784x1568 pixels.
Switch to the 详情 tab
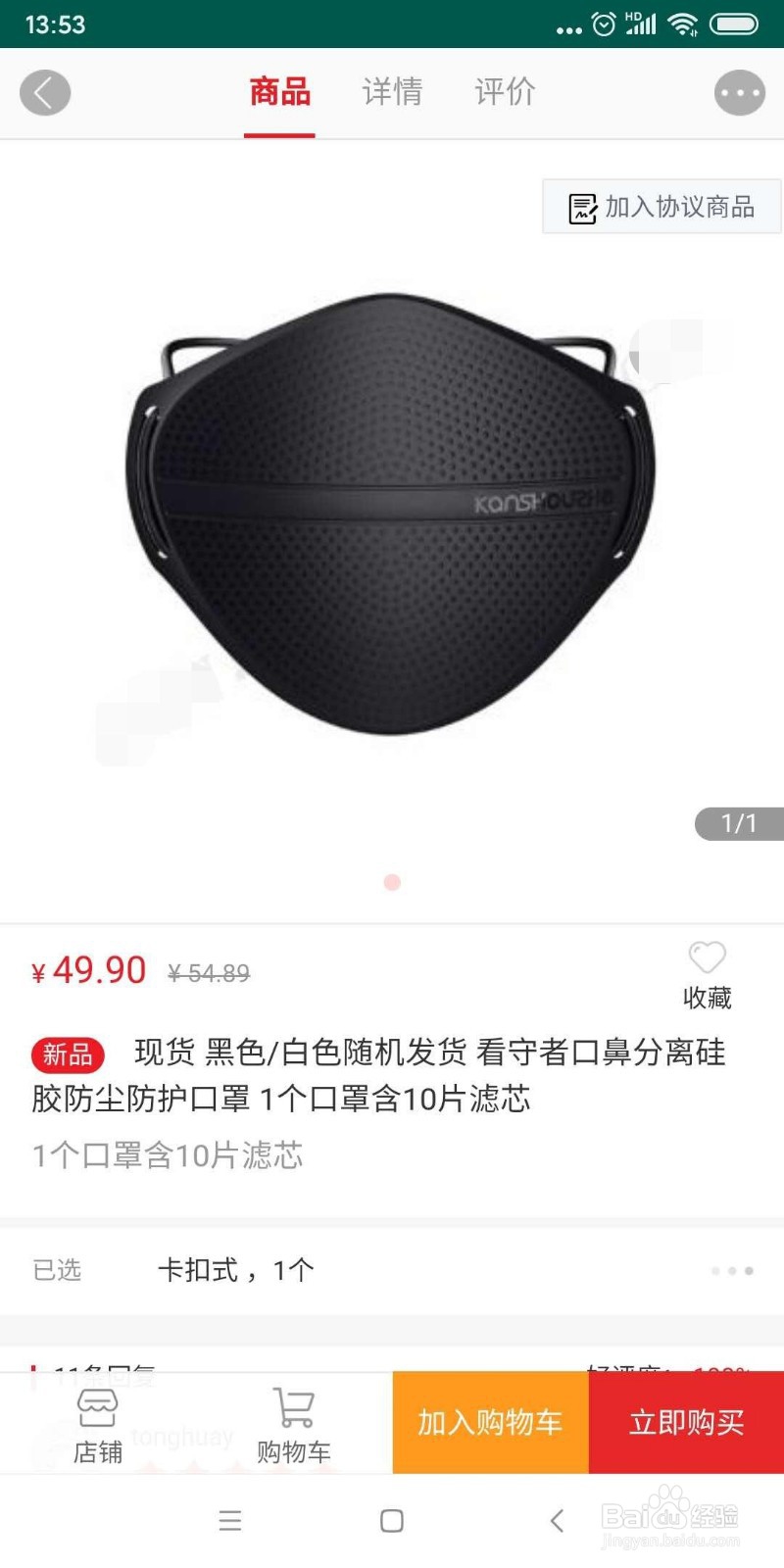391,92
